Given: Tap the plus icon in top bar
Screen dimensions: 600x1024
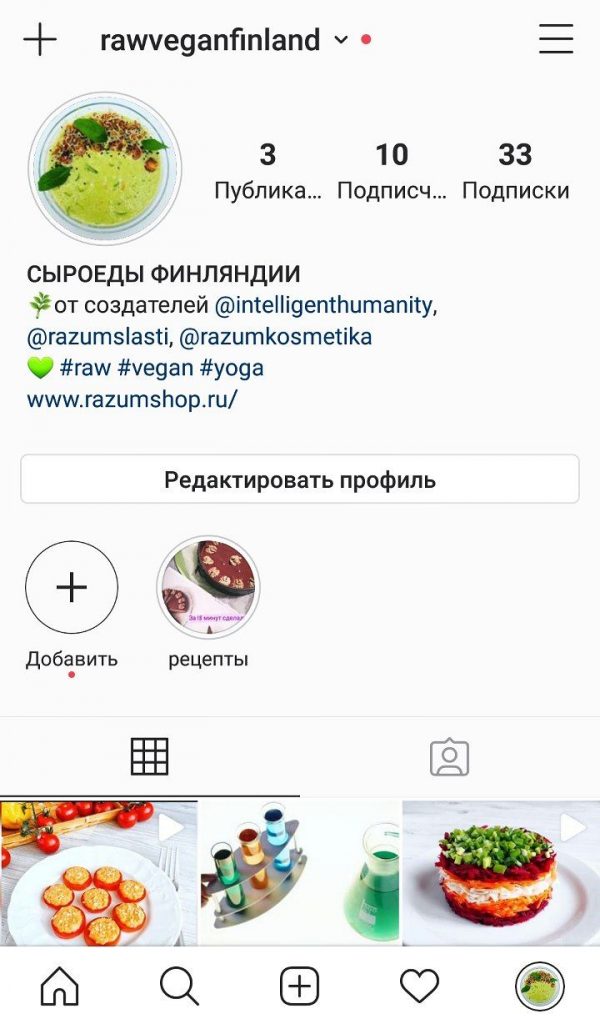Looking at the screenshot, I should [40, 40].
